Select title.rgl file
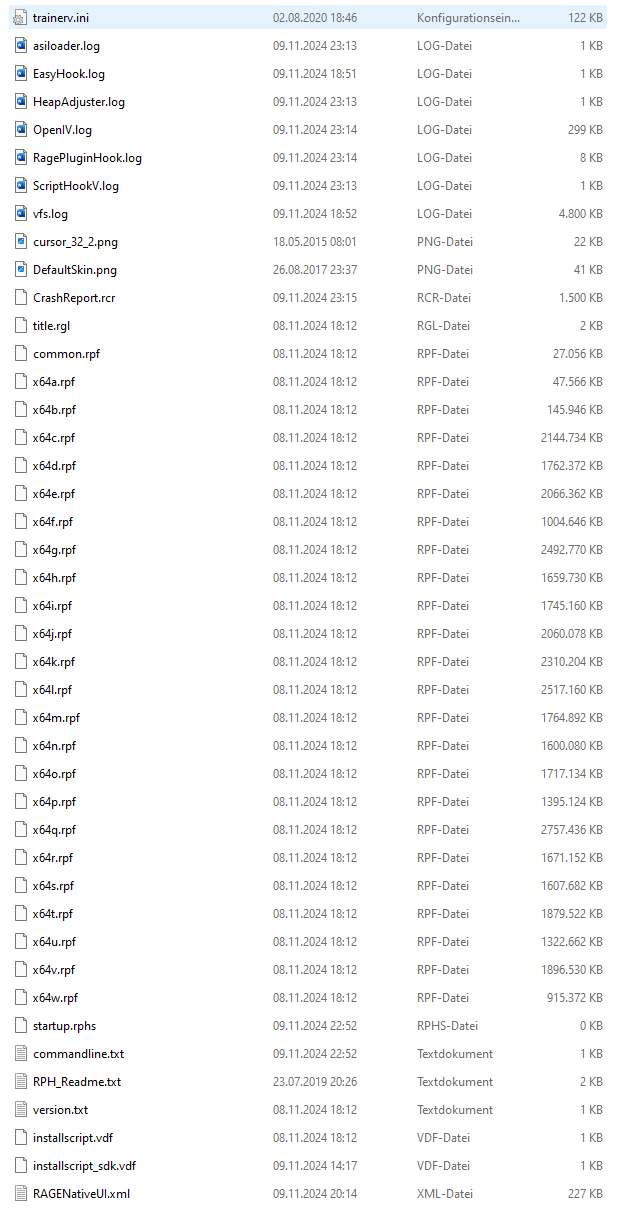Viewport: 623px width, 1219px height. [x=51, y=326]
